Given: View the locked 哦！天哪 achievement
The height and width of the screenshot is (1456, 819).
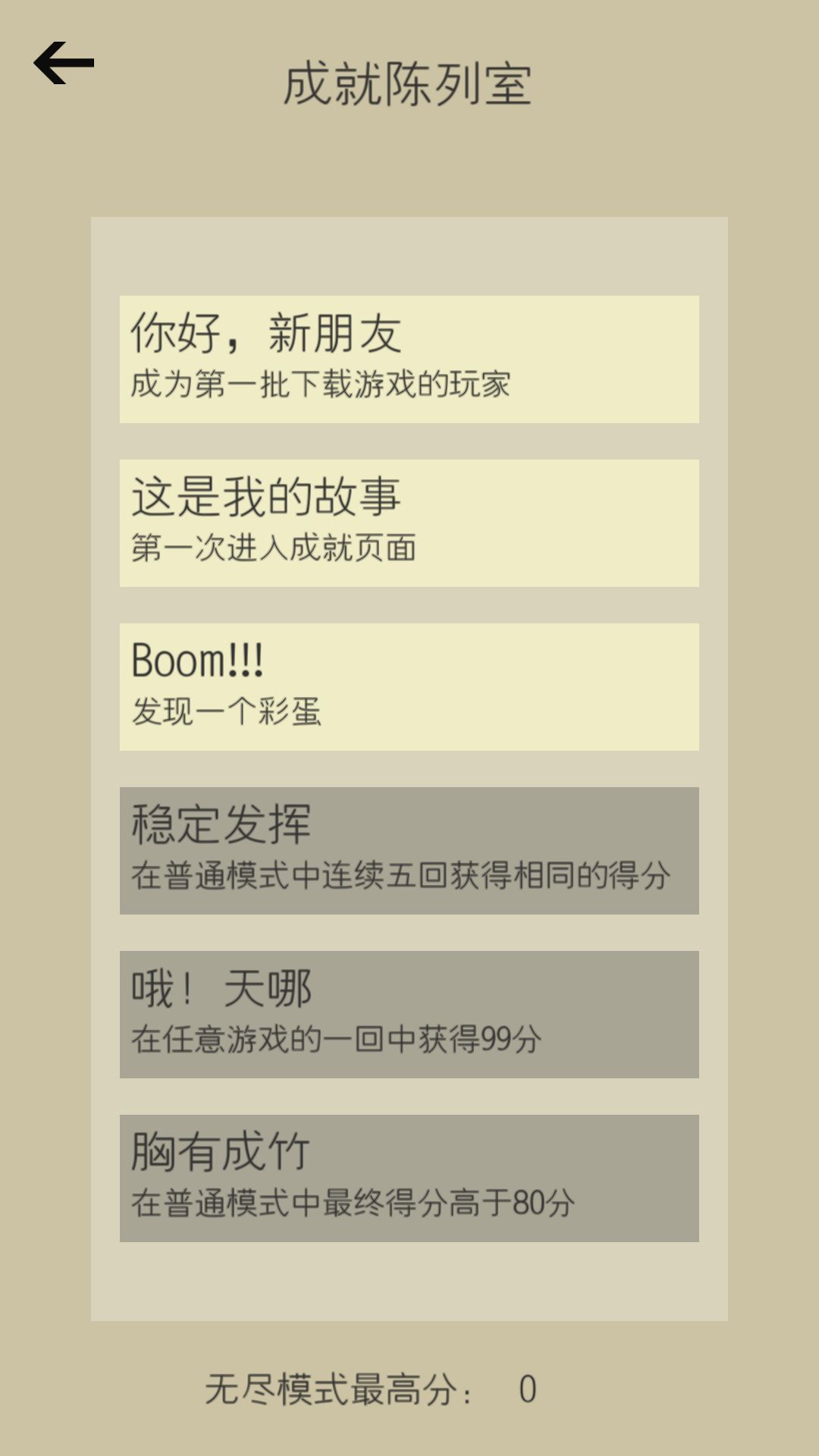Looking at the screenshot, I should 409,1015.
